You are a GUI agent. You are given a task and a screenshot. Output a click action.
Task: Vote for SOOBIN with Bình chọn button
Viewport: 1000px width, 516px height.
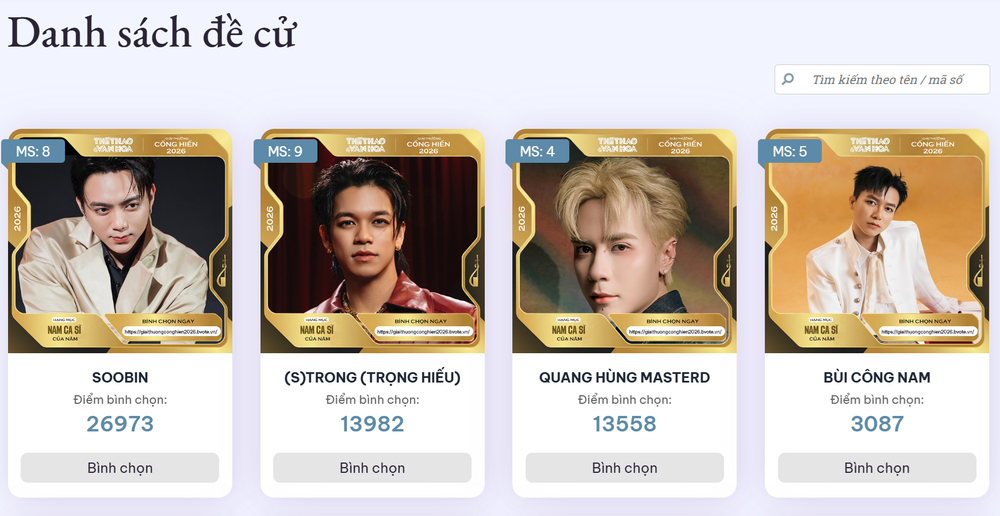pos(120,467)
